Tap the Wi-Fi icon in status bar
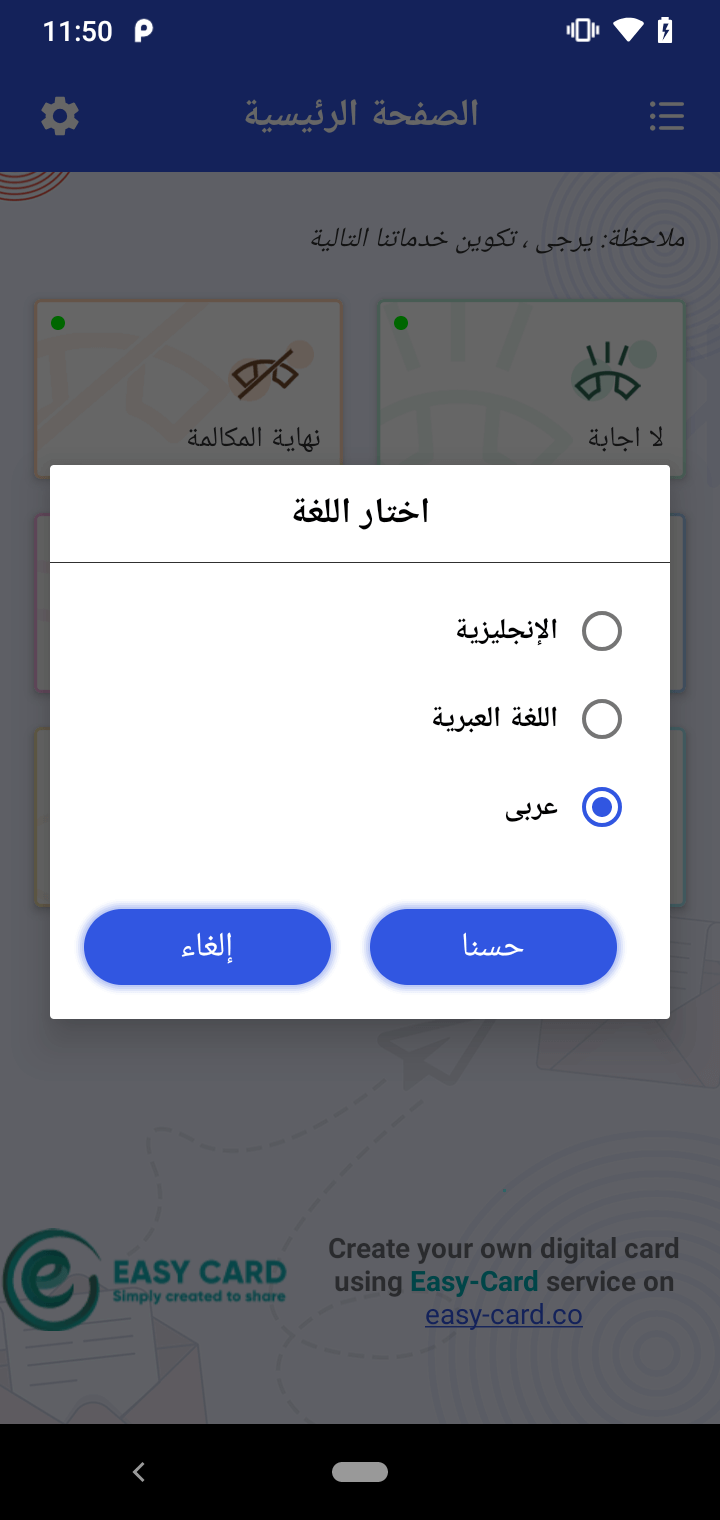This screenshot has width=720, height=1520. pyautogui.click(x=628, y=30)
